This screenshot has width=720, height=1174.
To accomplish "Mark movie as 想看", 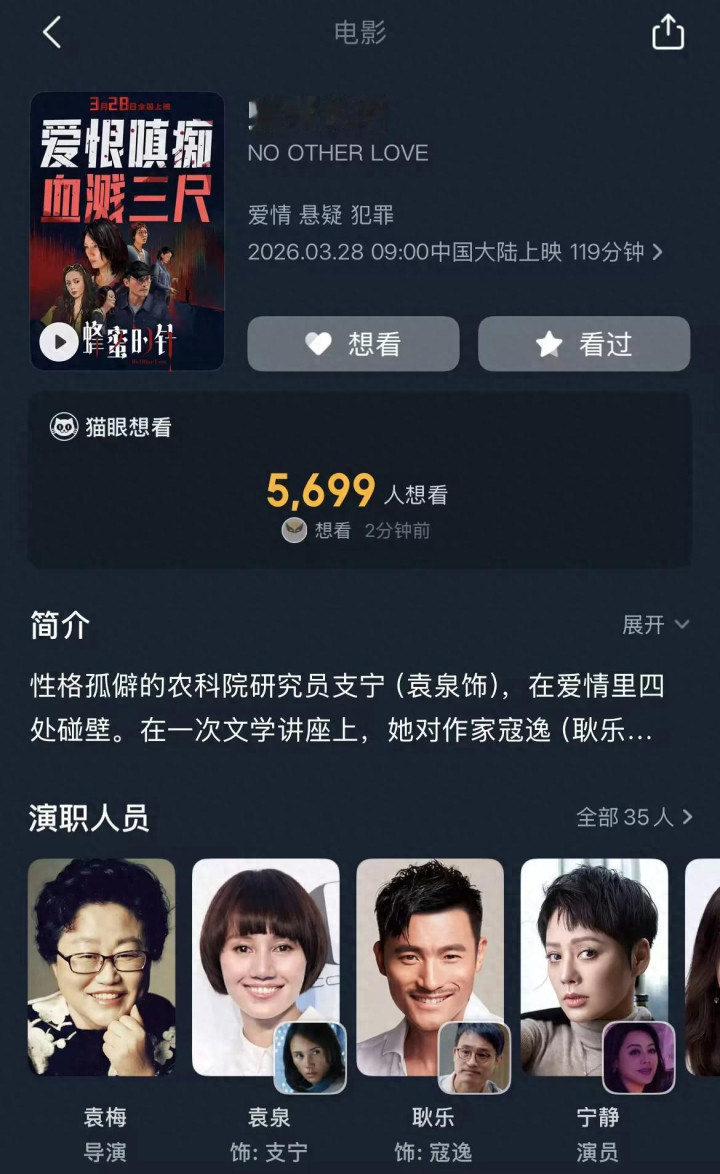I will point(353,344).
